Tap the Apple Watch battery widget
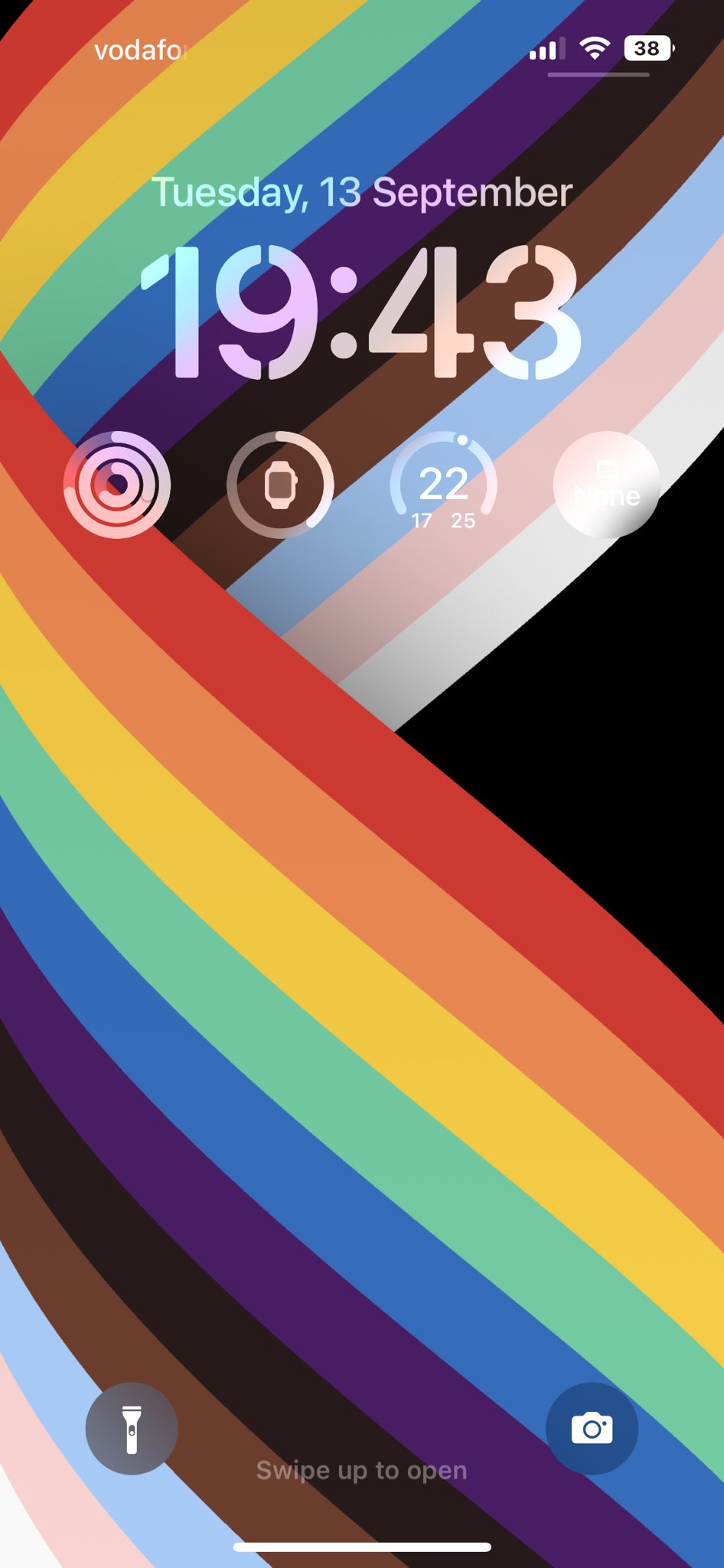Image resolution: width=724 pixels, height=1568 pixels. [x=280, y=484]
